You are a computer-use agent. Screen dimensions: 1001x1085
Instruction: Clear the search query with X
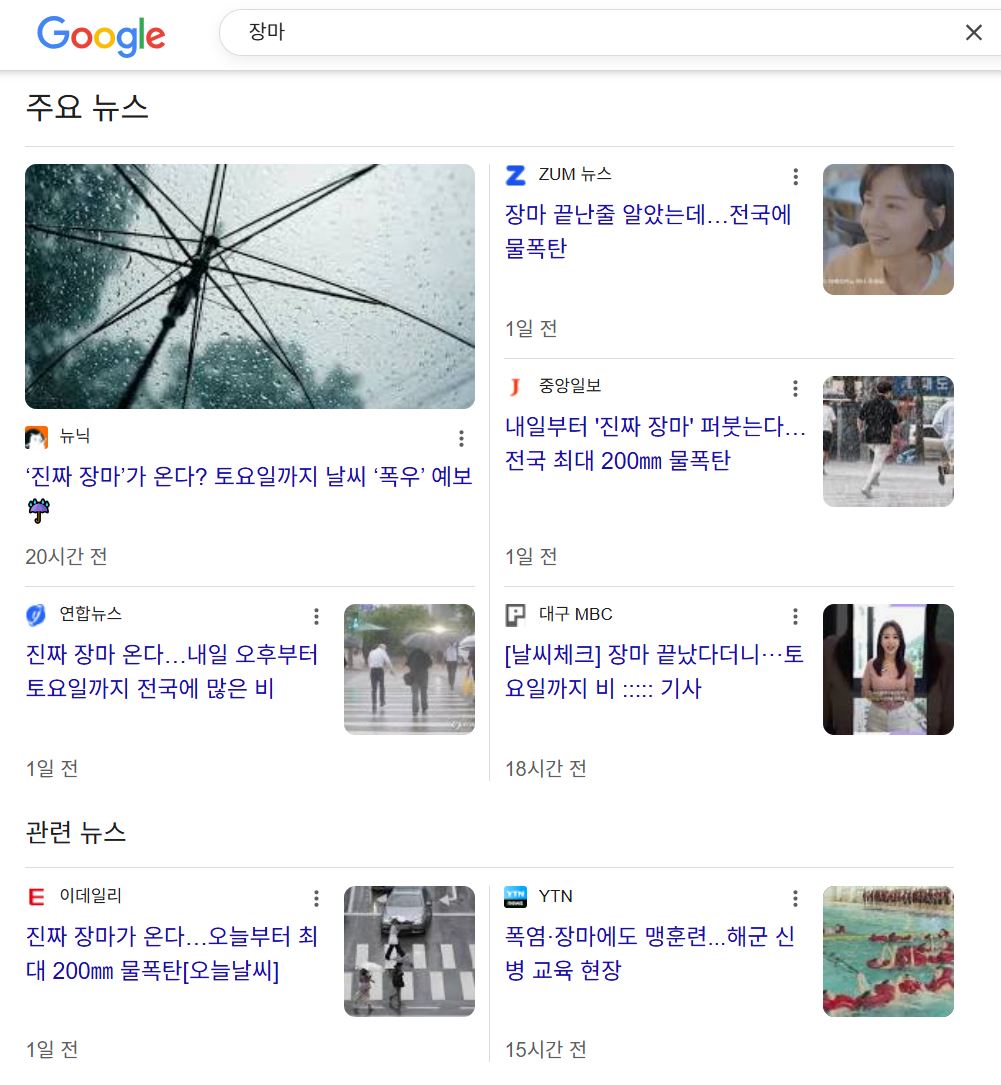(x=973, y=33)
